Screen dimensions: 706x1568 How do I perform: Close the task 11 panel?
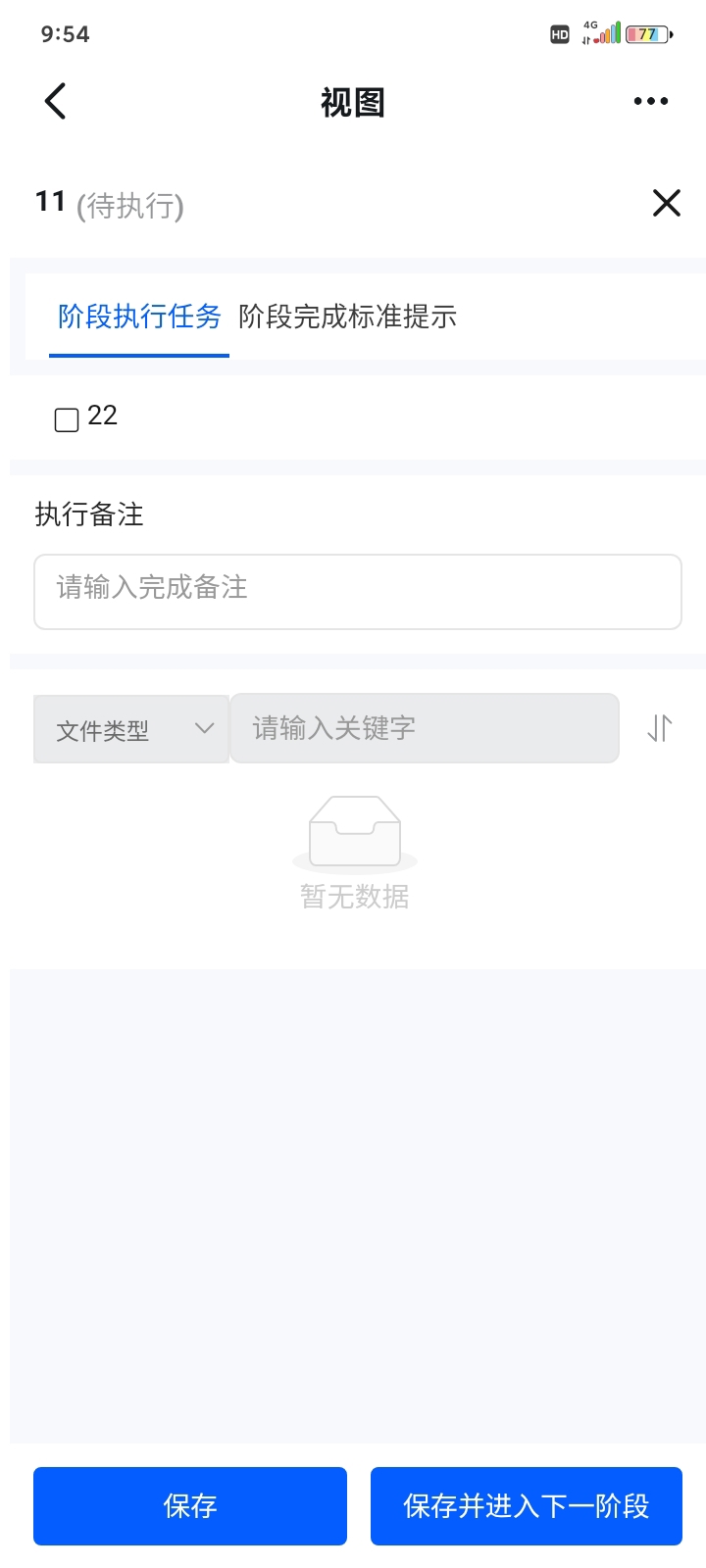[666, 203]
